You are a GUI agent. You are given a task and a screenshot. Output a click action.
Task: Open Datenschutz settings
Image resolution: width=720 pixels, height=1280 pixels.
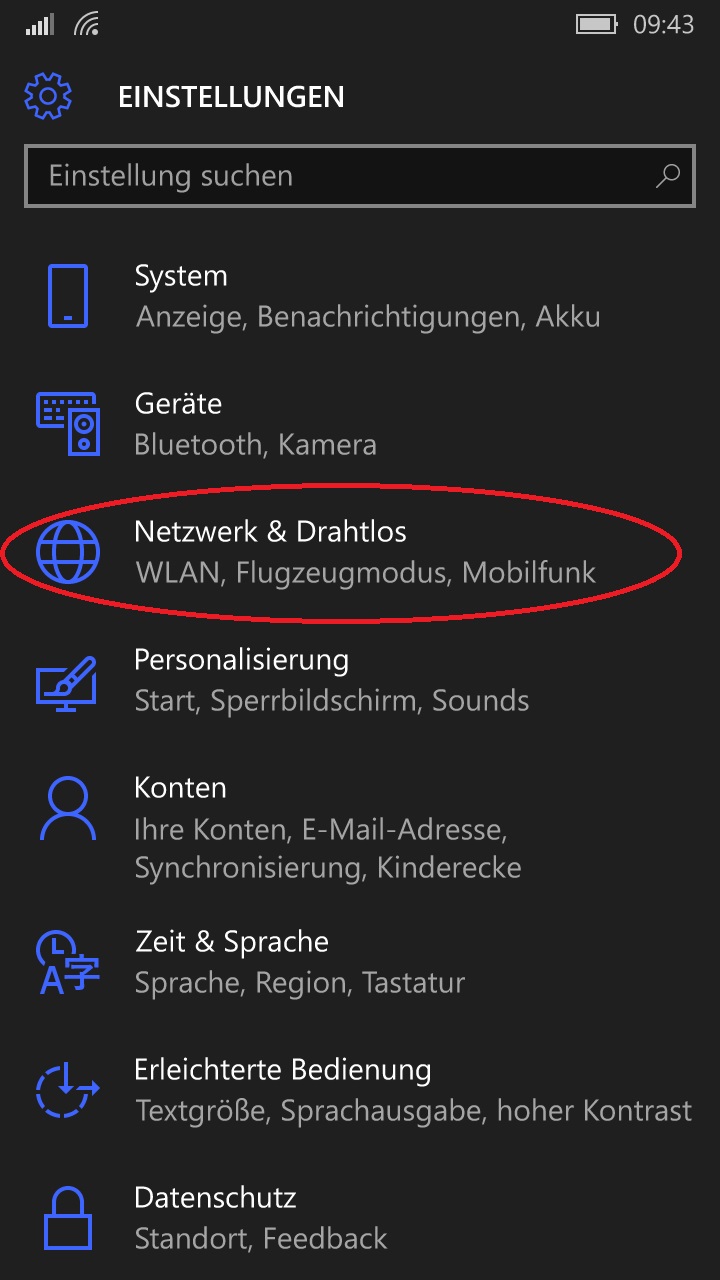click(x=360, y=1218)
